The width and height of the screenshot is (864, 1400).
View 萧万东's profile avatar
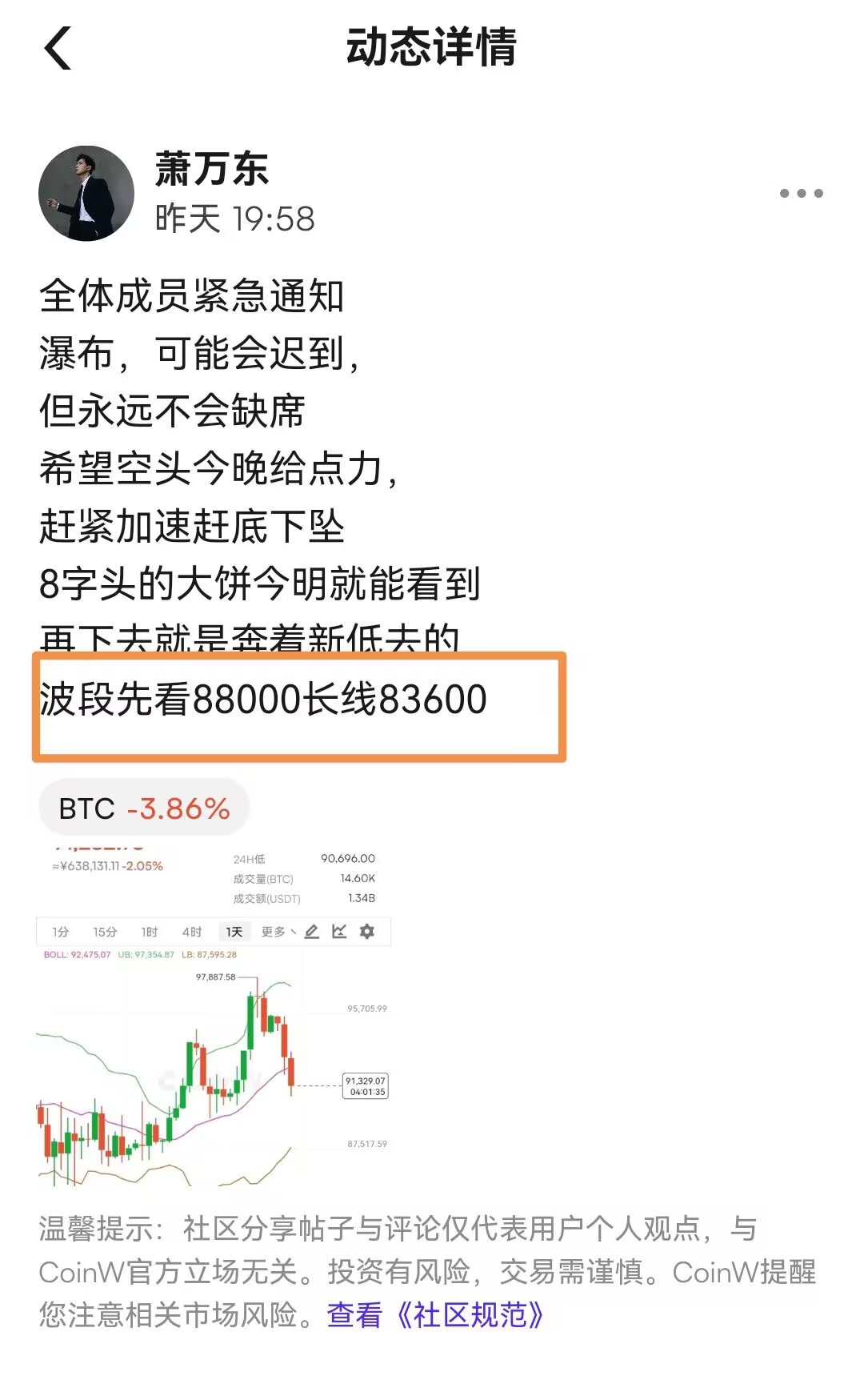click(86, 194)
